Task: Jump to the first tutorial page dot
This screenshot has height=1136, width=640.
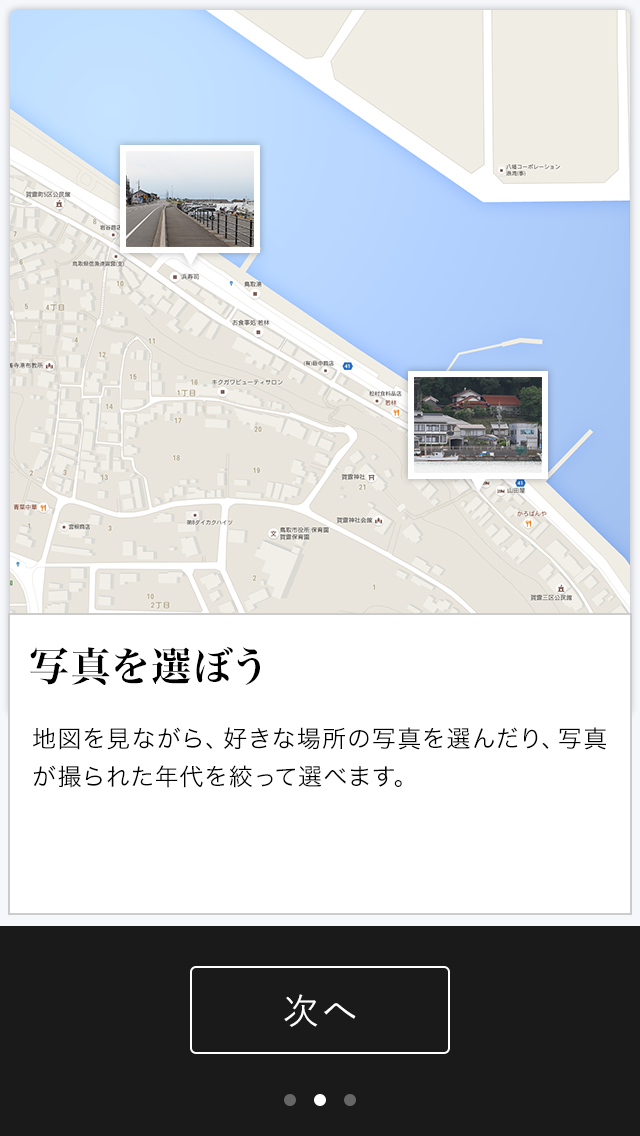Action: click(290, 1100)
